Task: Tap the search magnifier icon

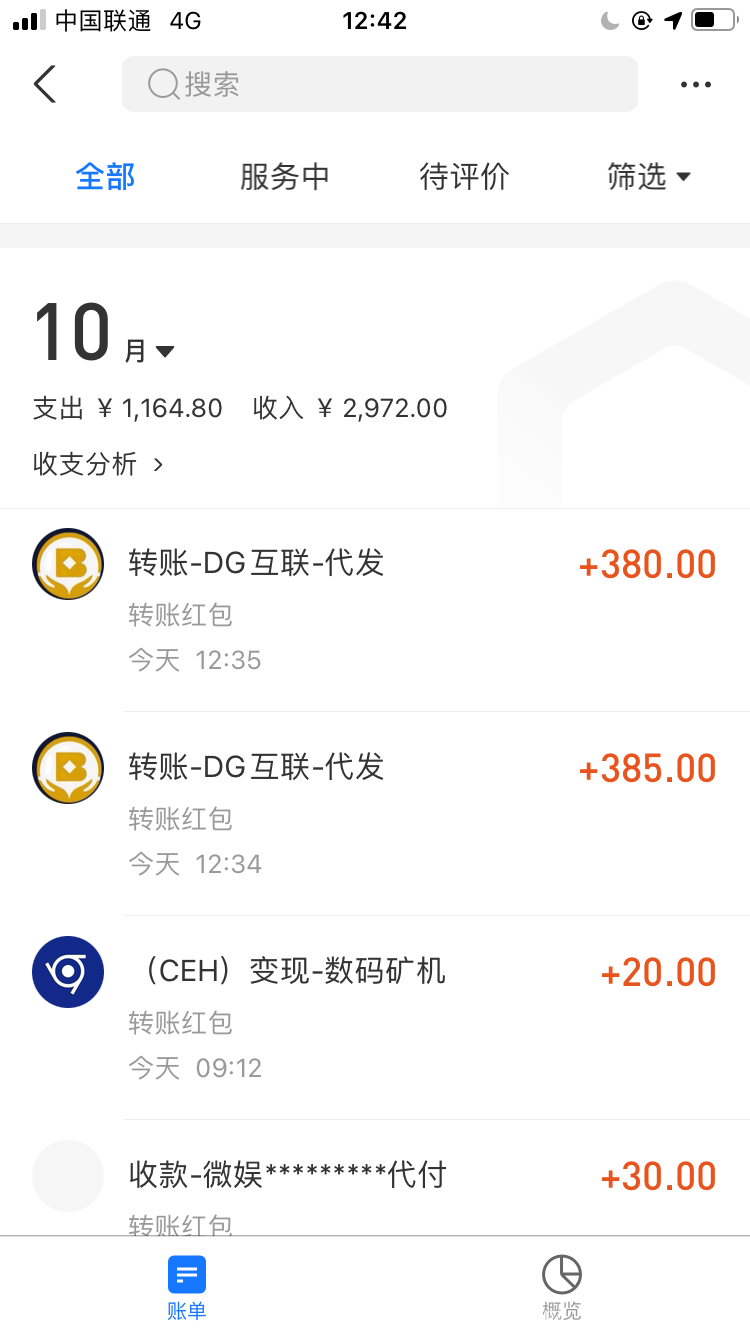Action: coord(161,84)
